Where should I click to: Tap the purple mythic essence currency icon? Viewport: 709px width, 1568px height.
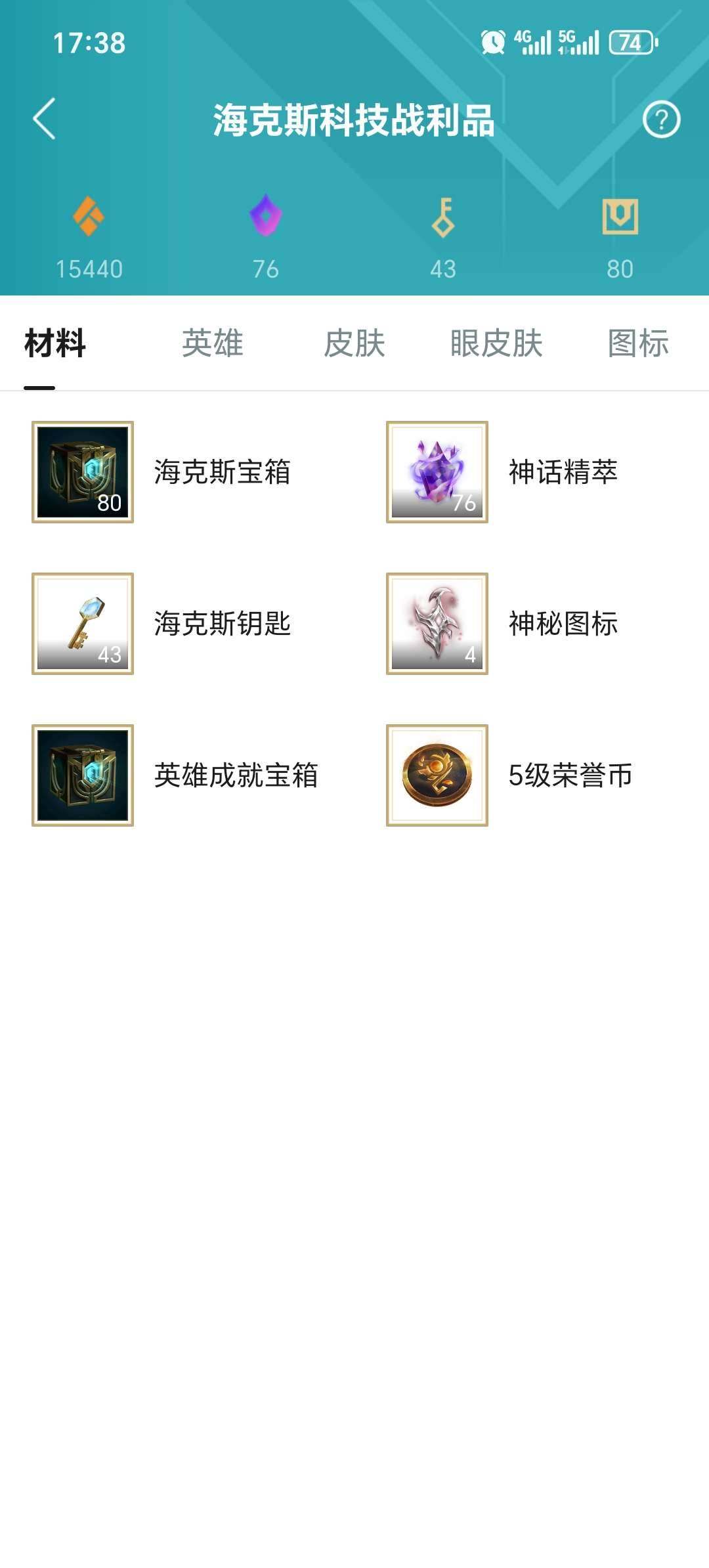265,217
